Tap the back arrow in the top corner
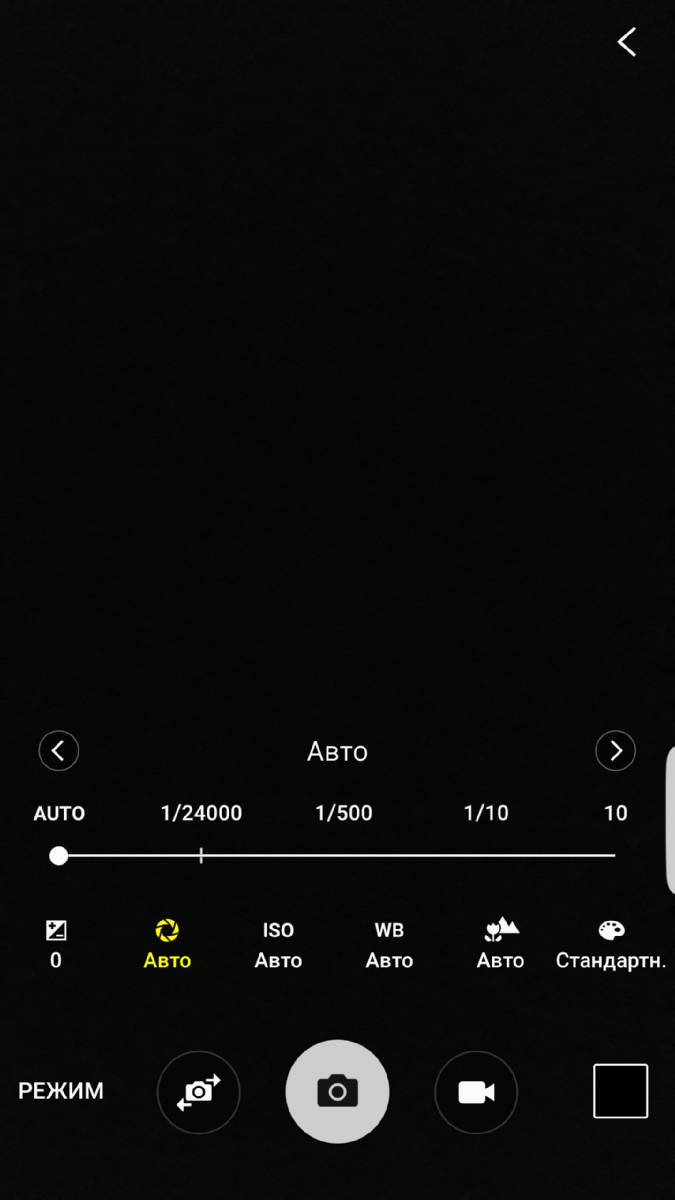675x1200 pixels. pyautogui.click(x=627, y=42)
